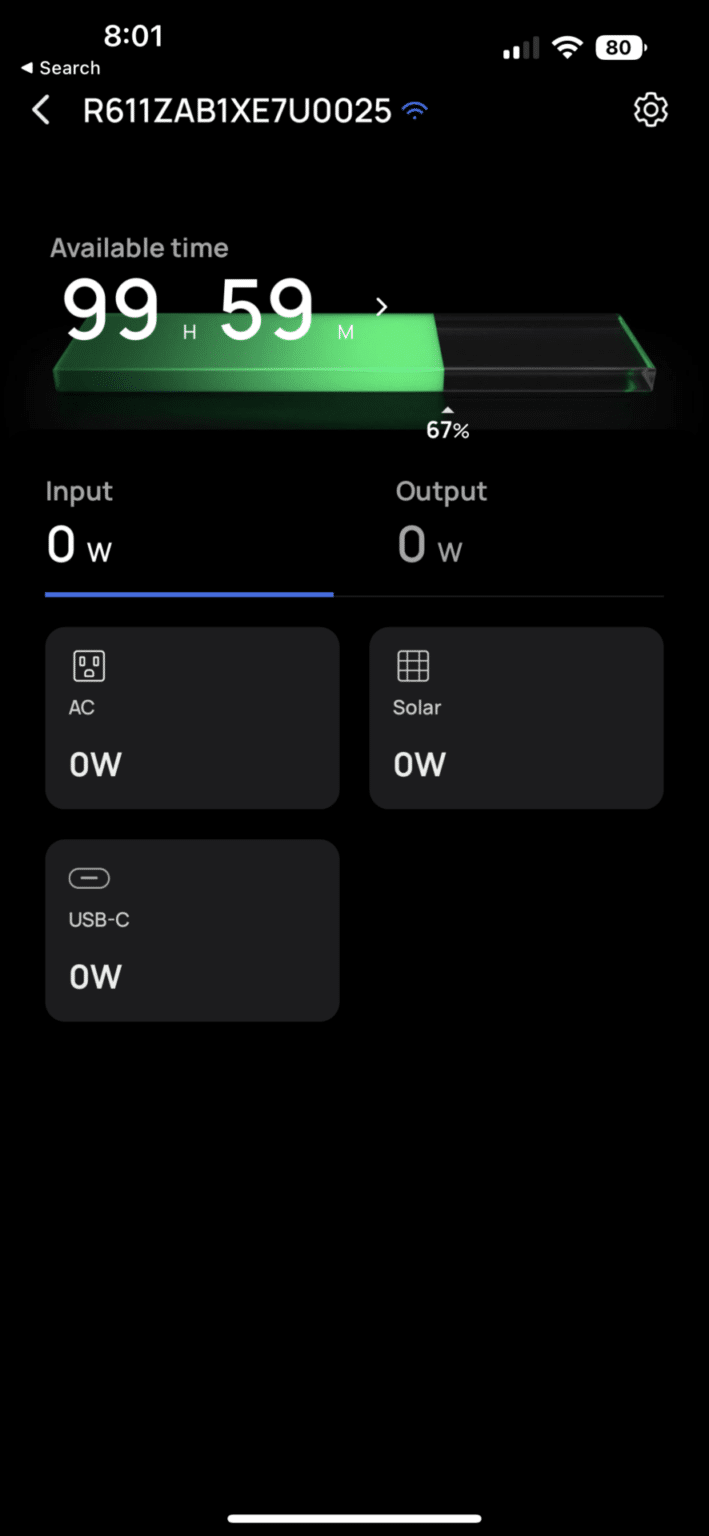
Task: Go back using the arrow beside device name
Action: pos(41,110)
